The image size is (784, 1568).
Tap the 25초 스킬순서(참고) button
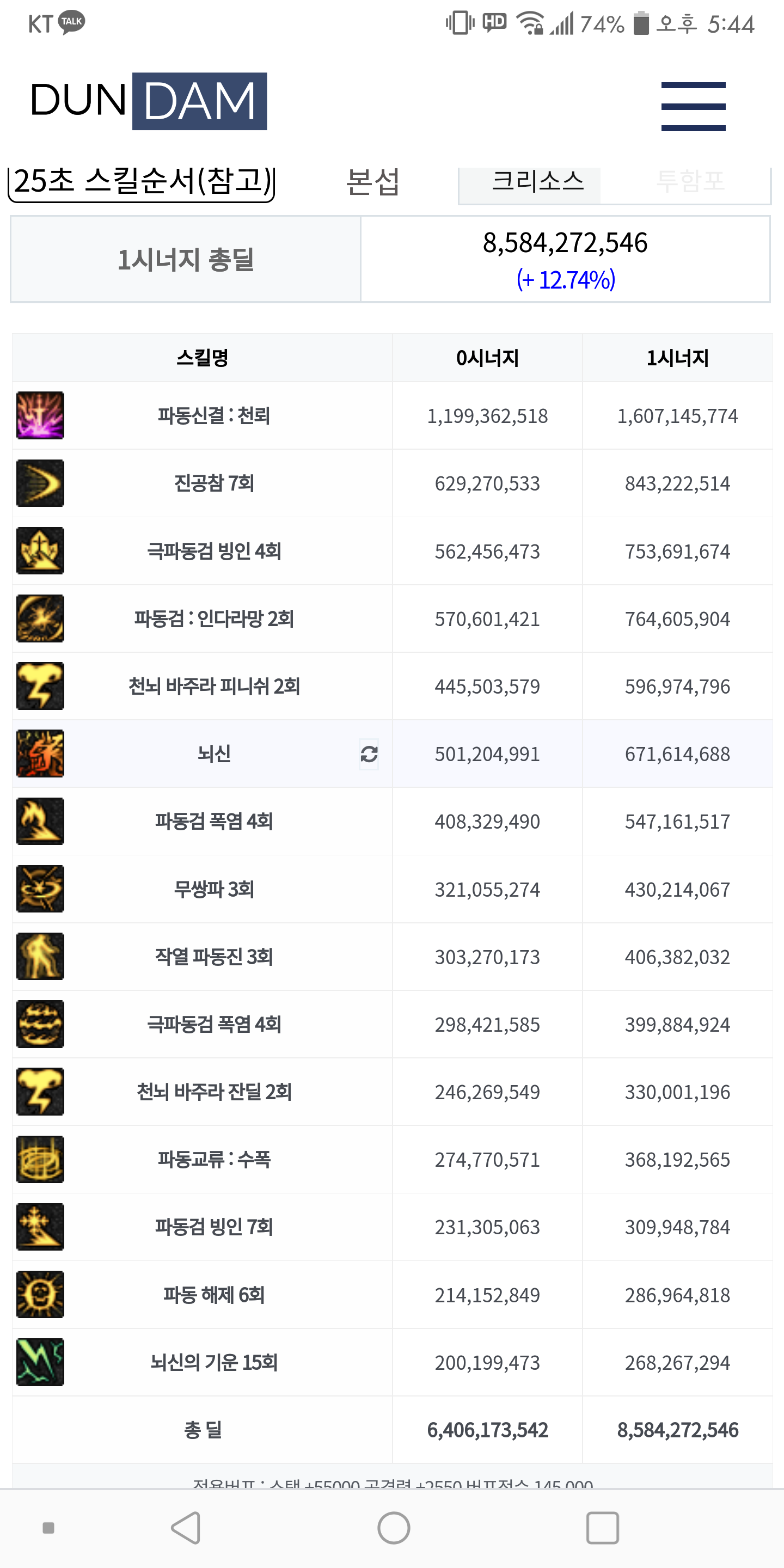pos(141,182)
